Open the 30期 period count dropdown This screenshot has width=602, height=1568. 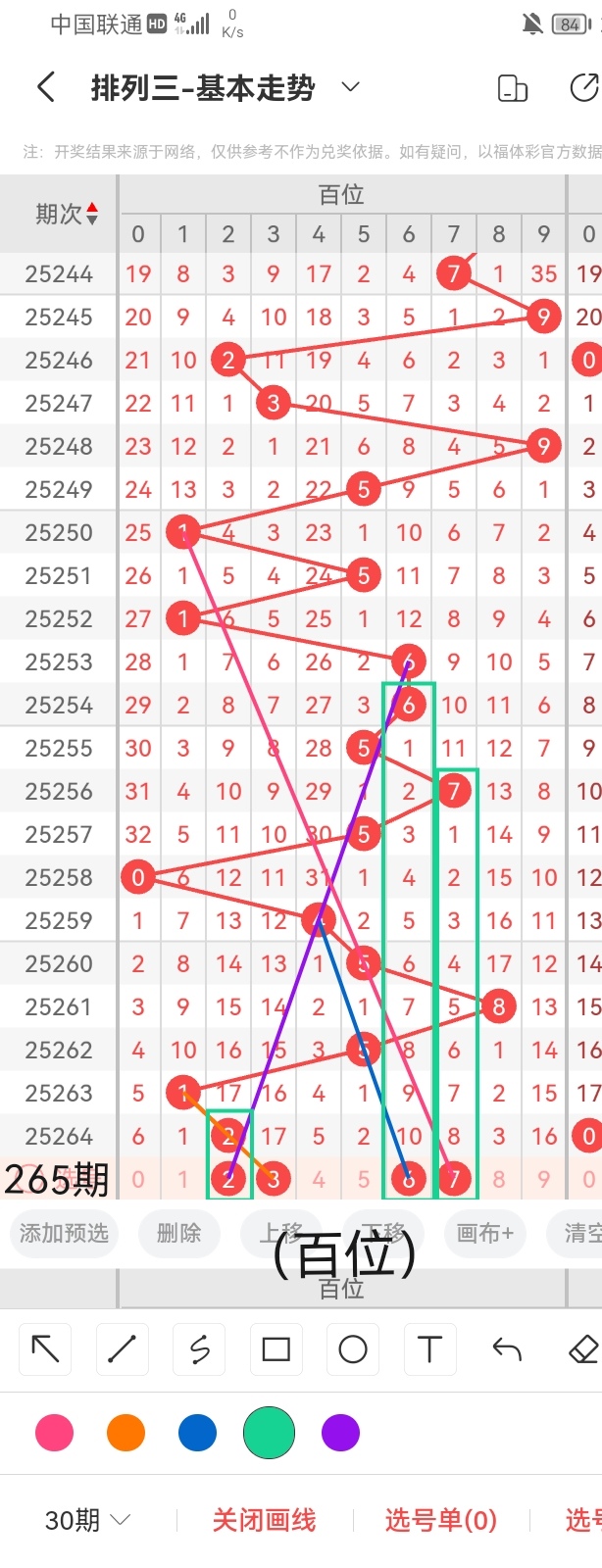point(88,1520)
